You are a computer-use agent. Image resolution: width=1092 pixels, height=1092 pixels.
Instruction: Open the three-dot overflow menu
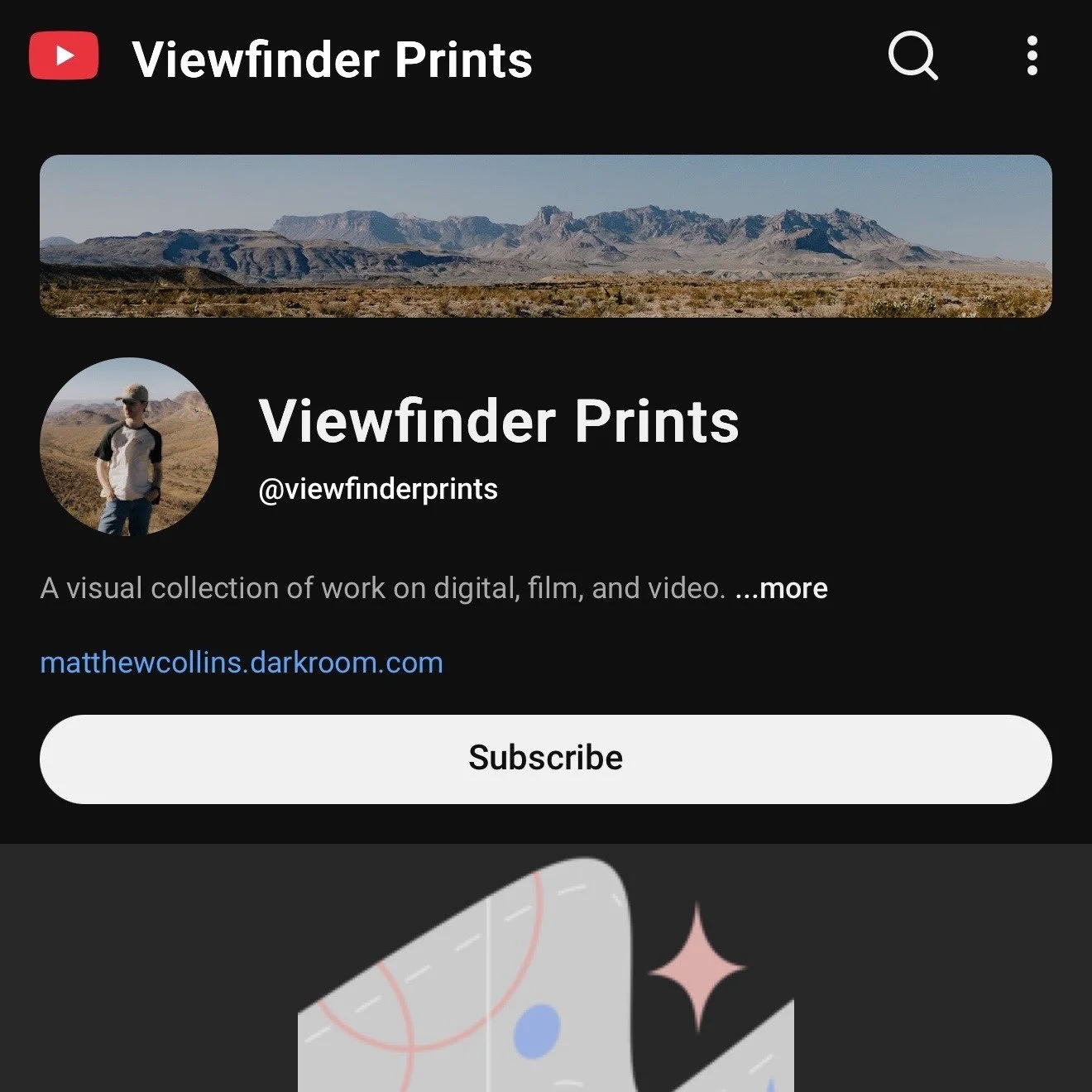(1032, 56)
